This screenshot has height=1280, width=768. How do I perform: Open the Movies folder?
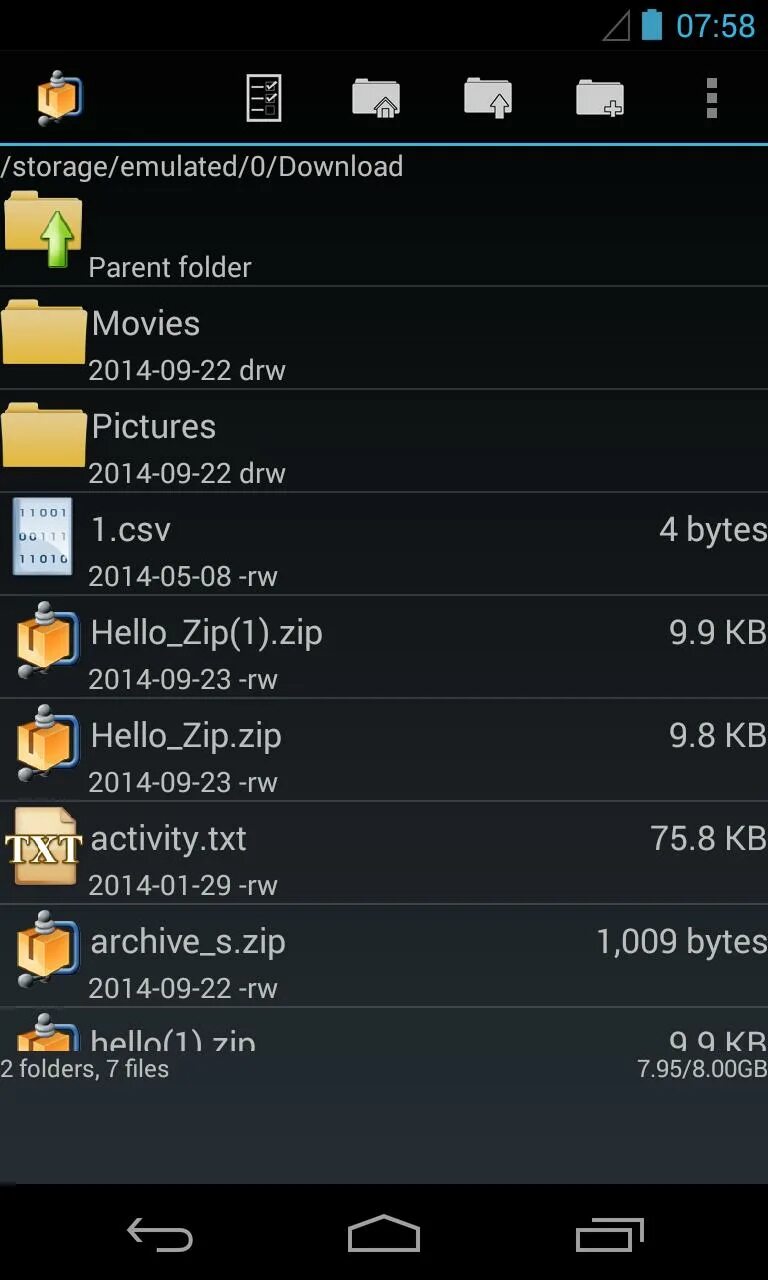click(x=384, y=339)
